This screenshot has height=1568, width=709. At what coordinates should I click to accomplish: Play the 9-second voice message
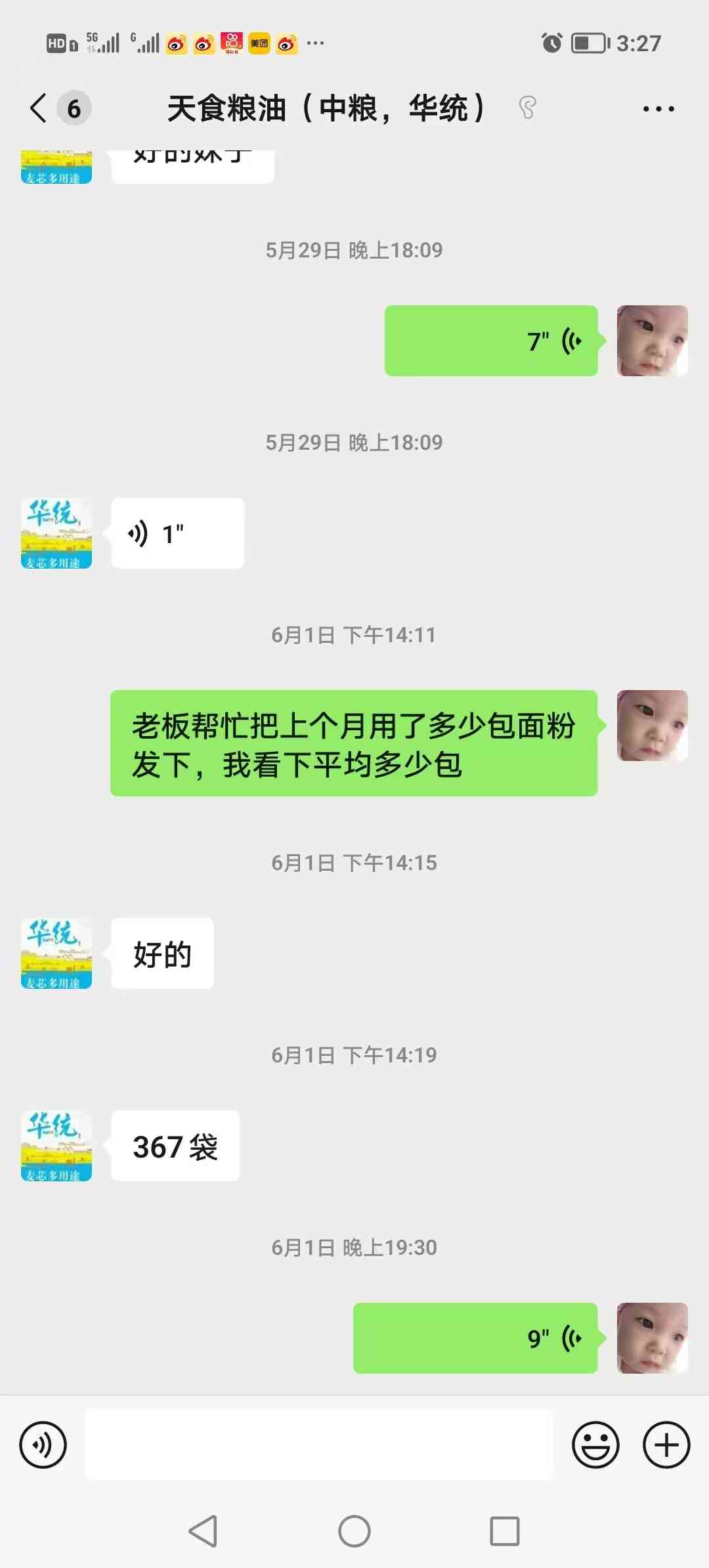click(475, 1338)
